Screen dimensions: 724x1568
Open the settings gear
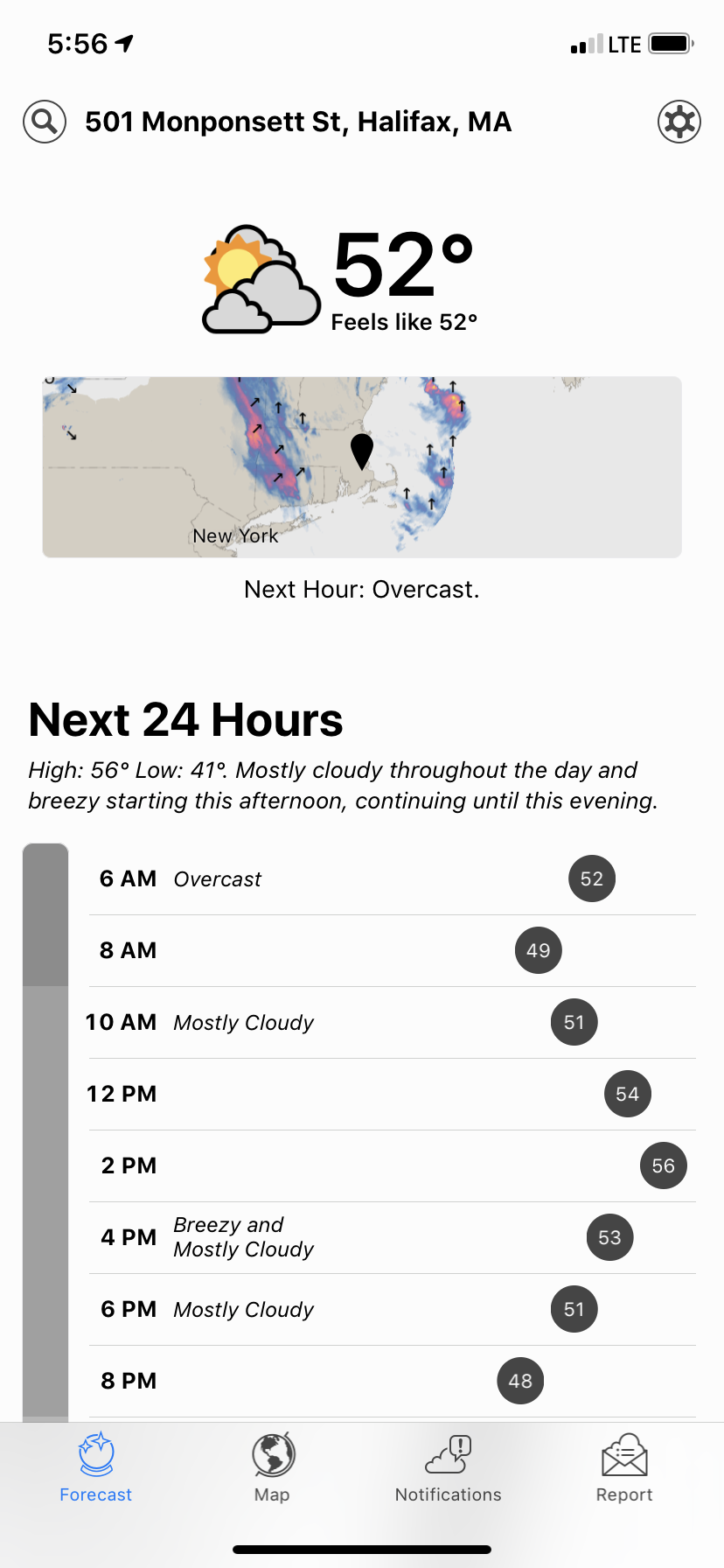679,122
